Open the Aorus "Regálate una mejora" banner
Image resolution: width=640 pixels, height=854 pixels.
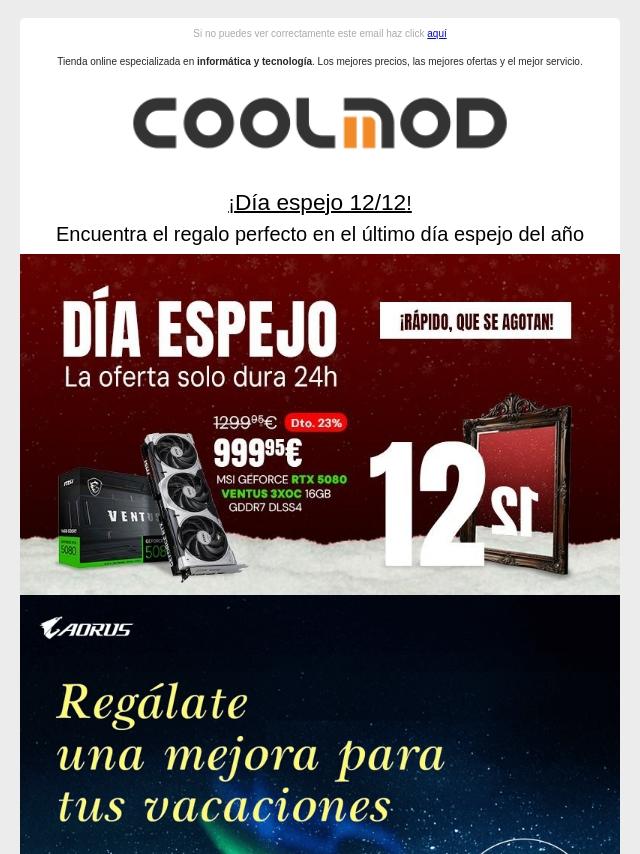pos(320,725)
